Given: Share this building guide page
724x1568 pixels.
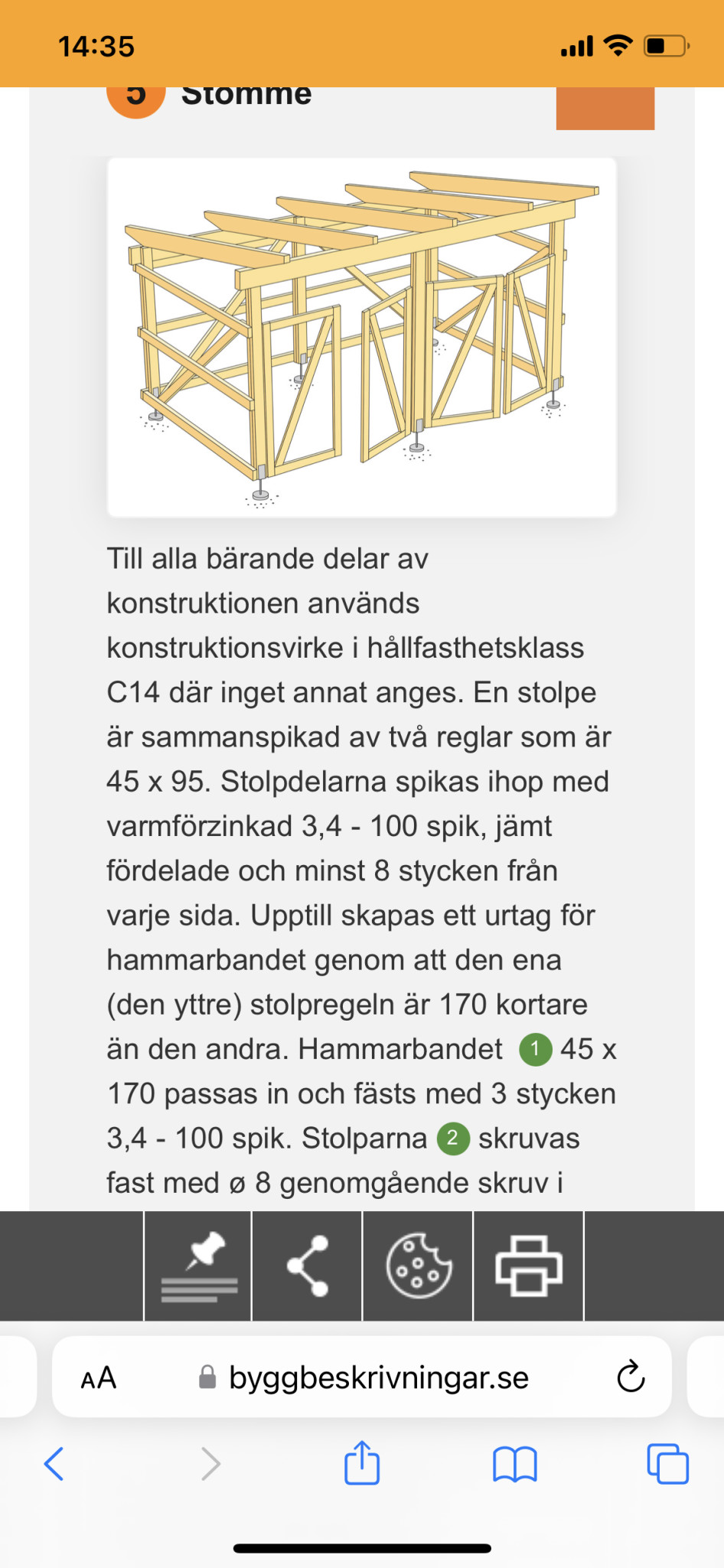Looking at the screenshot, I should point(308,1266).
